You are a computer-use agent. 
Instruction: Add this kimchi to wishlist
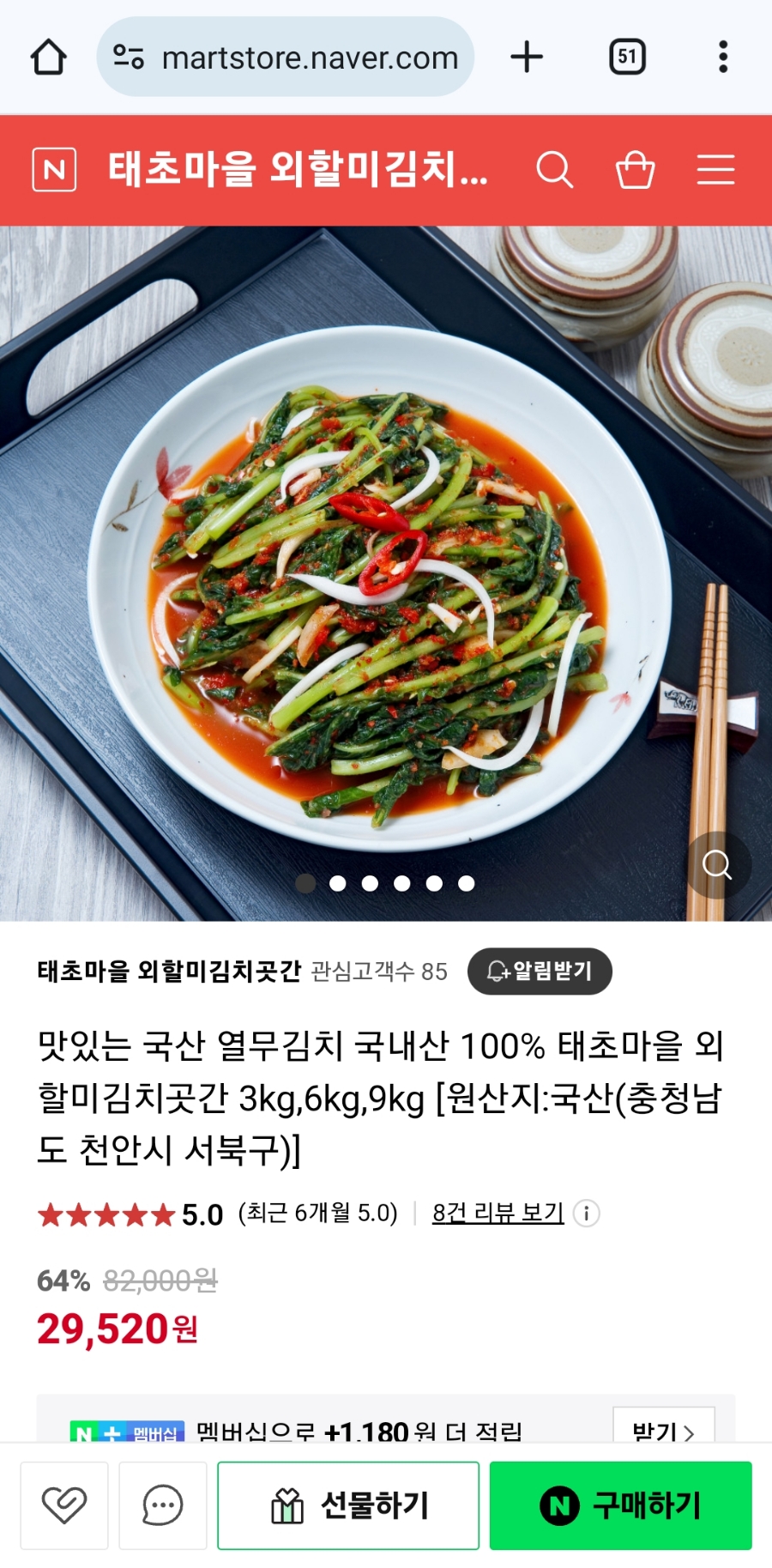[64, 1505]
